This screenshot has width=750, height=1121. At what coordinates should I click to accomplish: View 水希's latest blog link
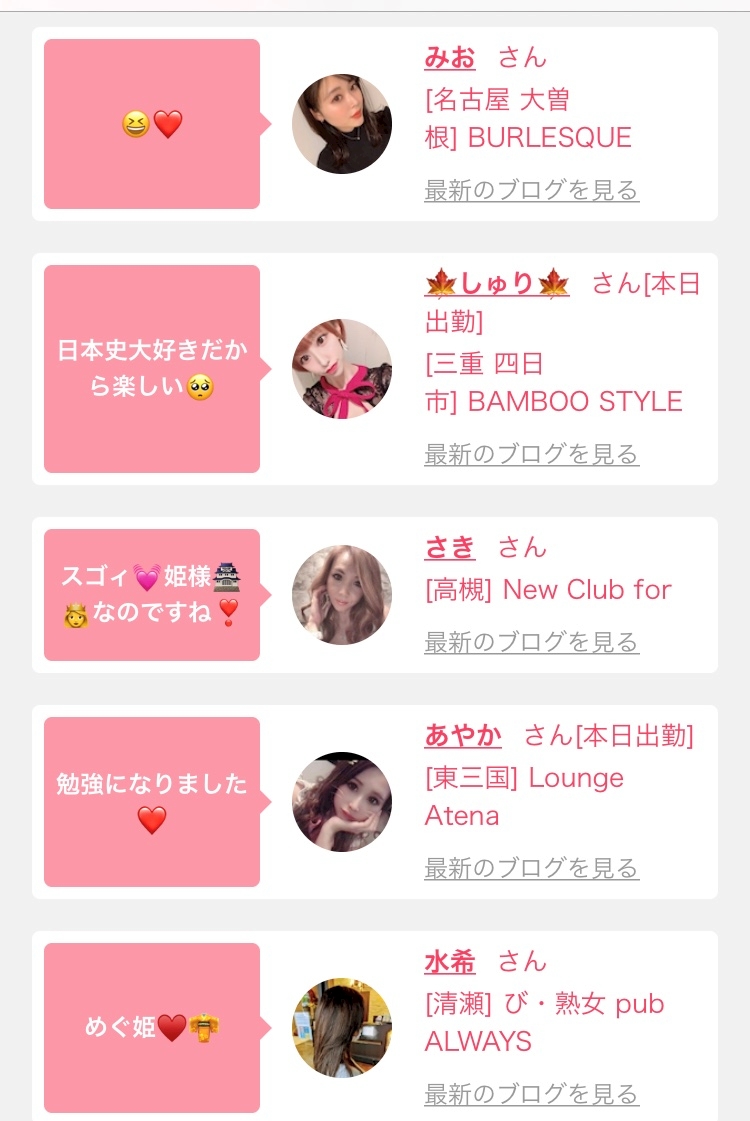click(x=531, y=1094)
